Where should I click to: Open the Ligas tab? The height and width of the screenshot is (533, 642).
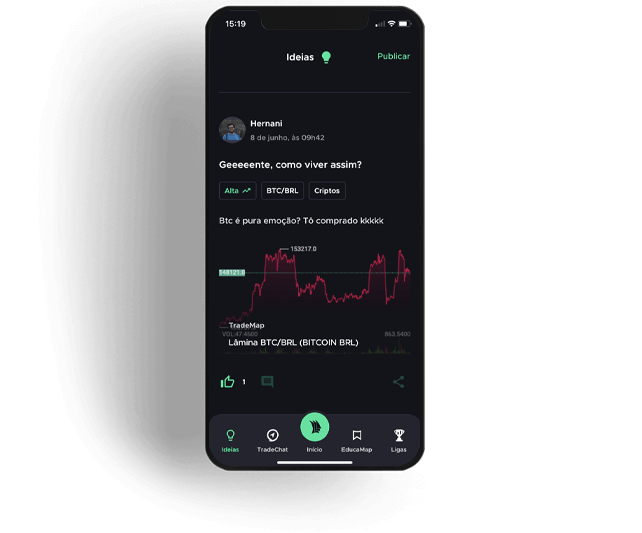coord(399,440)
